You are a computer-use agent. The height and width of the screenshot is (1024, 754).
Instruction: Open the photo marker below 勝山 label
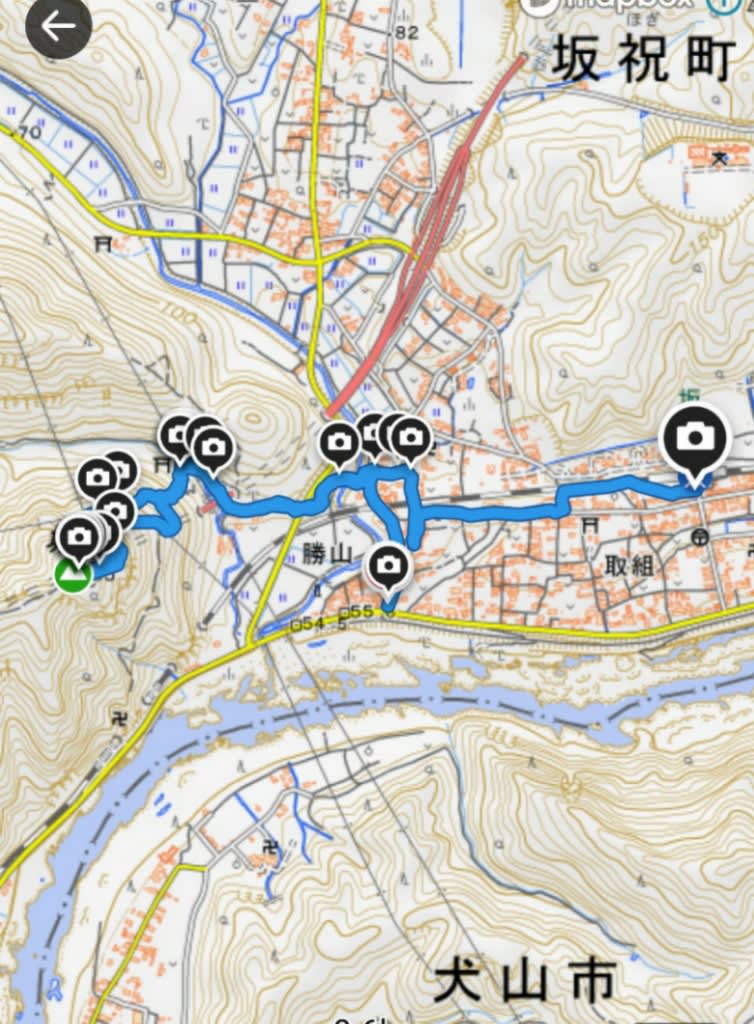click(388, 569)
